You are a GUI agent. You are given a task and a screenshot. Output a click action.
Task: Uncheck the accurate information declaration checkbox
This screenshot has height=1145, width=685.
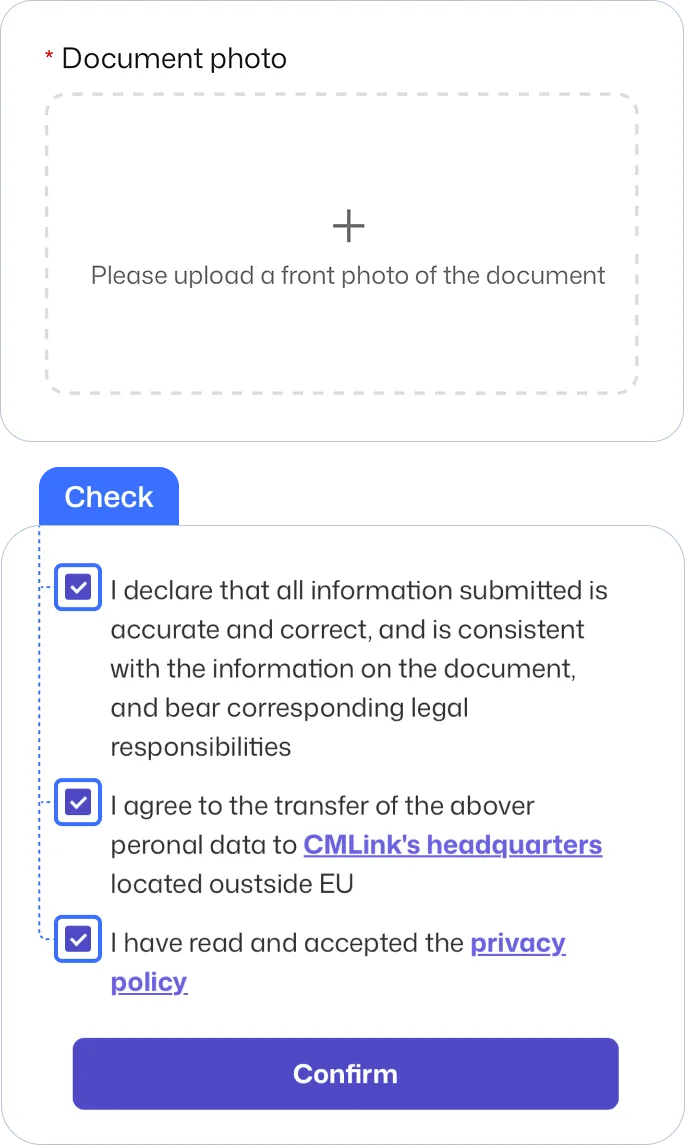[78, 588]
